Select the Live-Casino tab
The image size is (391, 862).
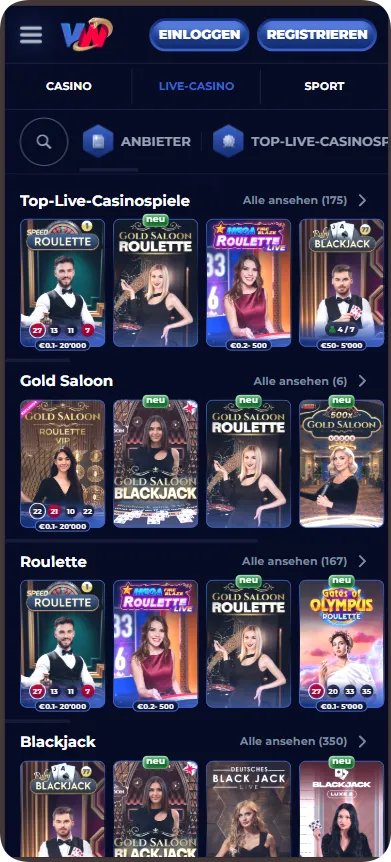click(196, 86)
